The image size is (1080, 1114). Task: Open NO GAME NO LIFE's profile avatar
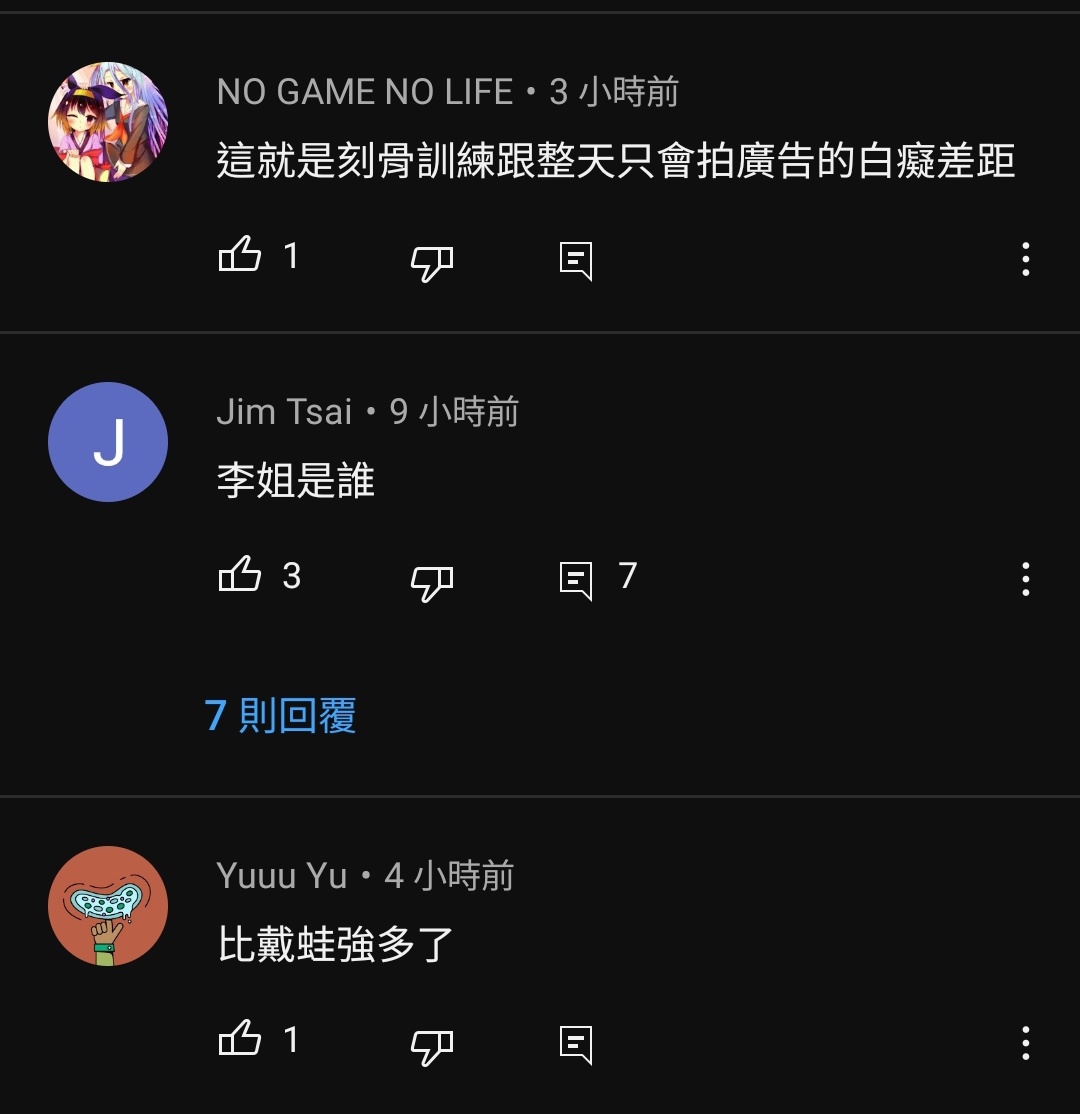[x=108, y=122]
